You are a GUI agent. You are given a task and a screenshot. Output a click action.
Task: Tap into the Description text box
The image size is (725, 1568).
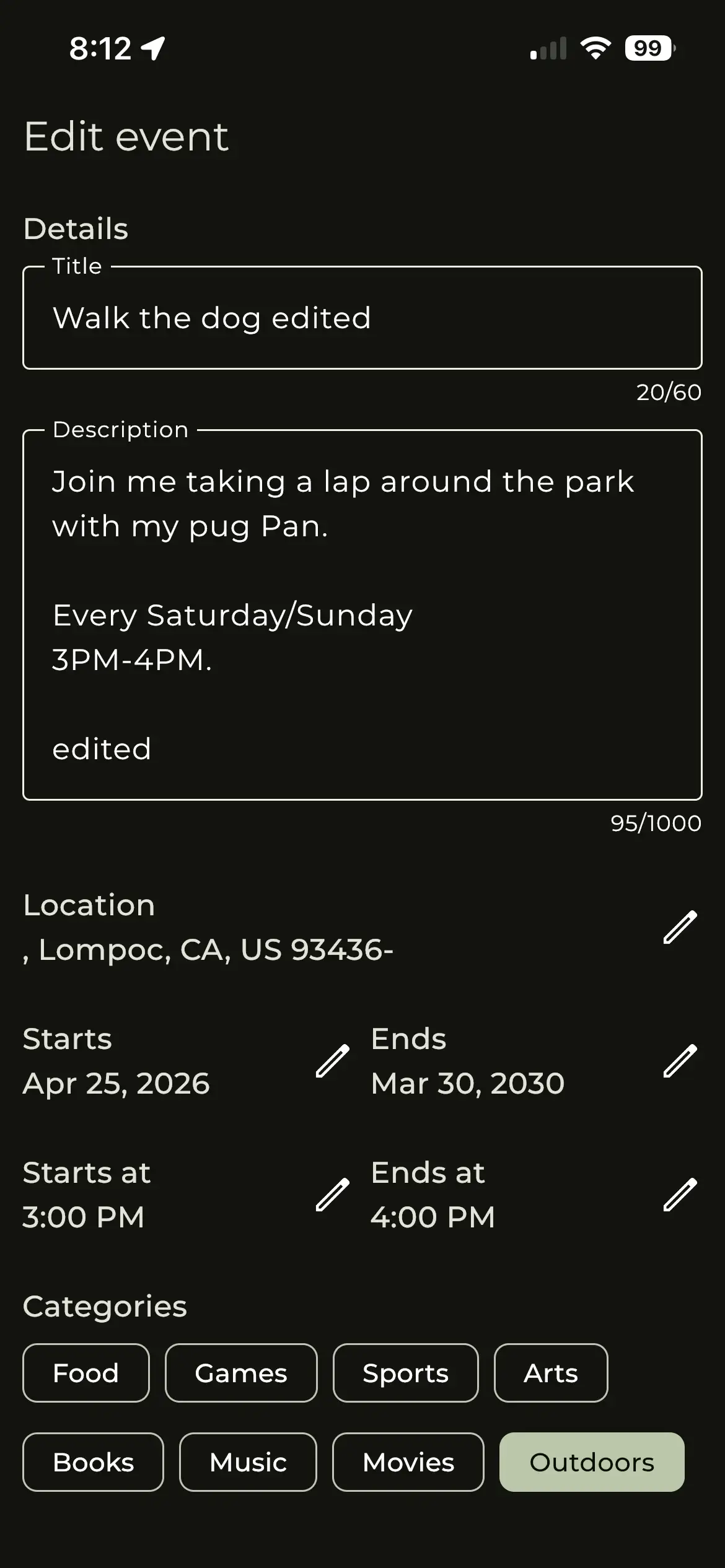[362, 614]
